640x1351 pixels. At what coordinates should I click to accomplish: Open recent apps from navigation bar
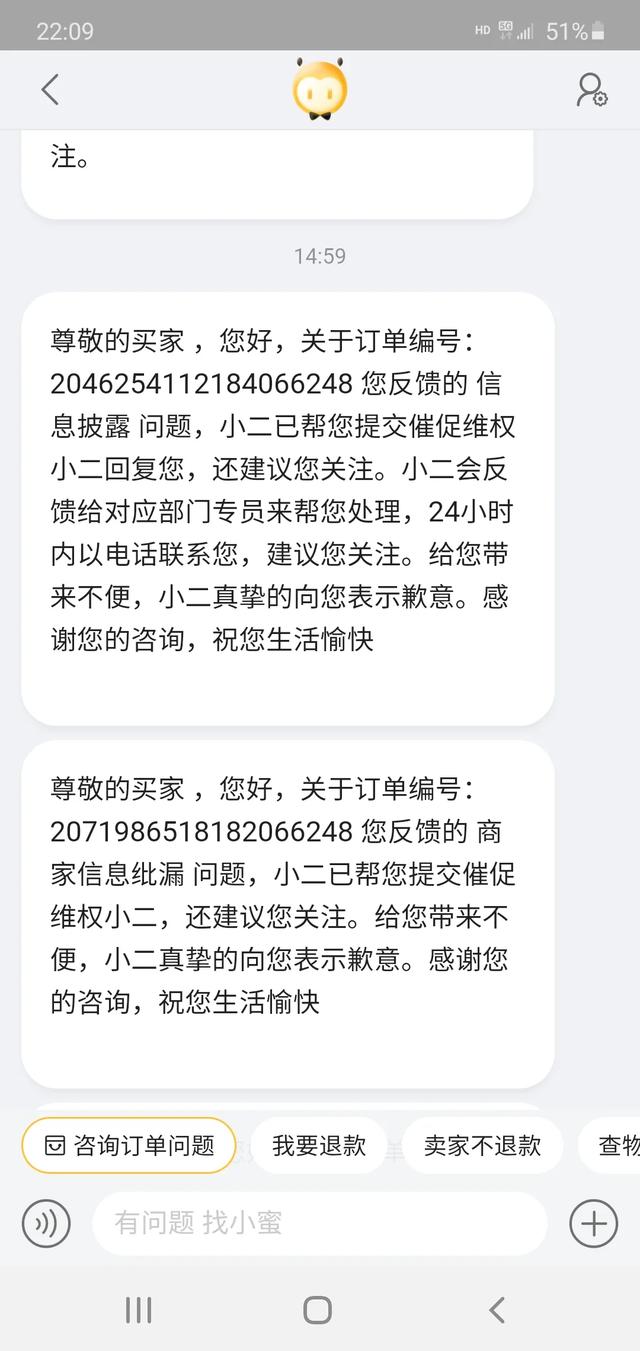click(138, 1310)
